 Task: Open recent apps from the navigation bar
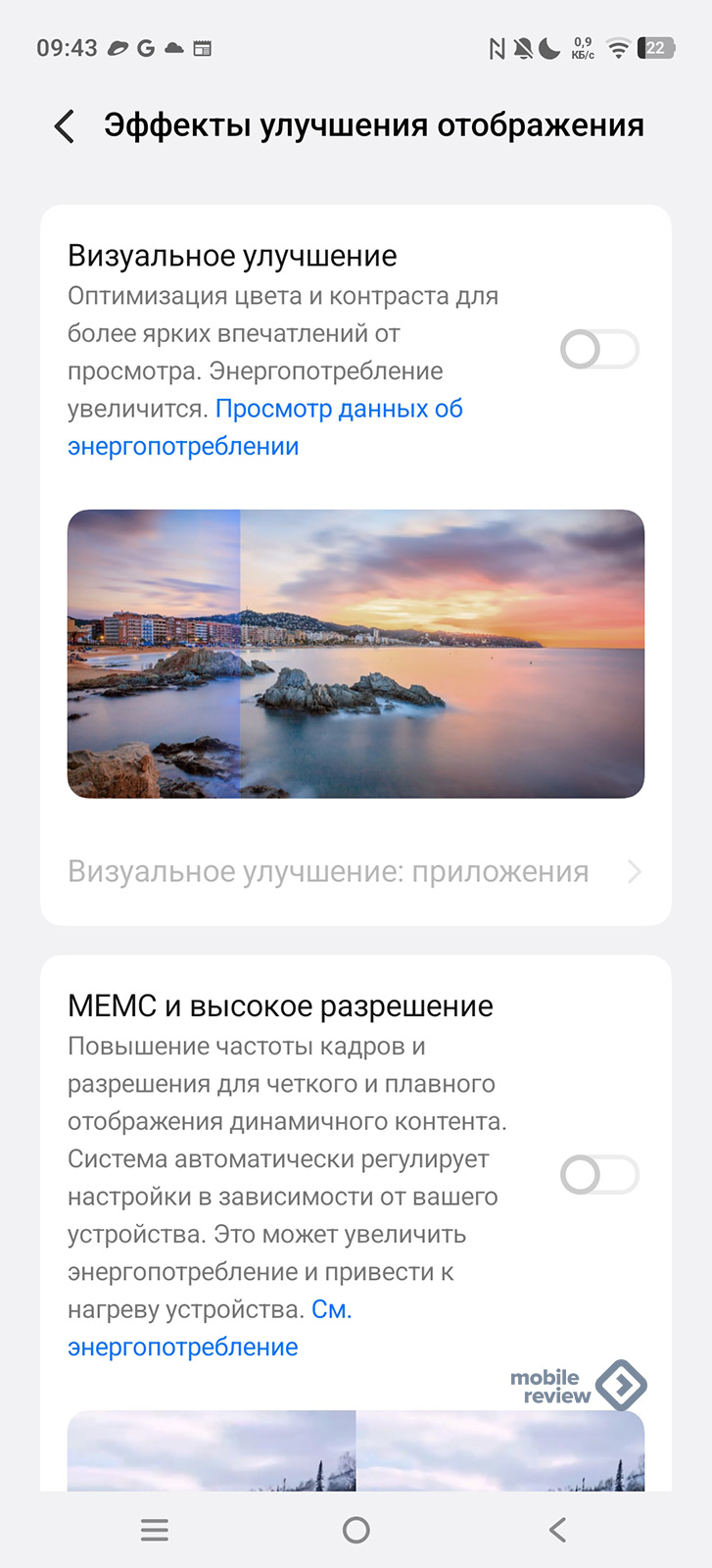point(155,1530)
